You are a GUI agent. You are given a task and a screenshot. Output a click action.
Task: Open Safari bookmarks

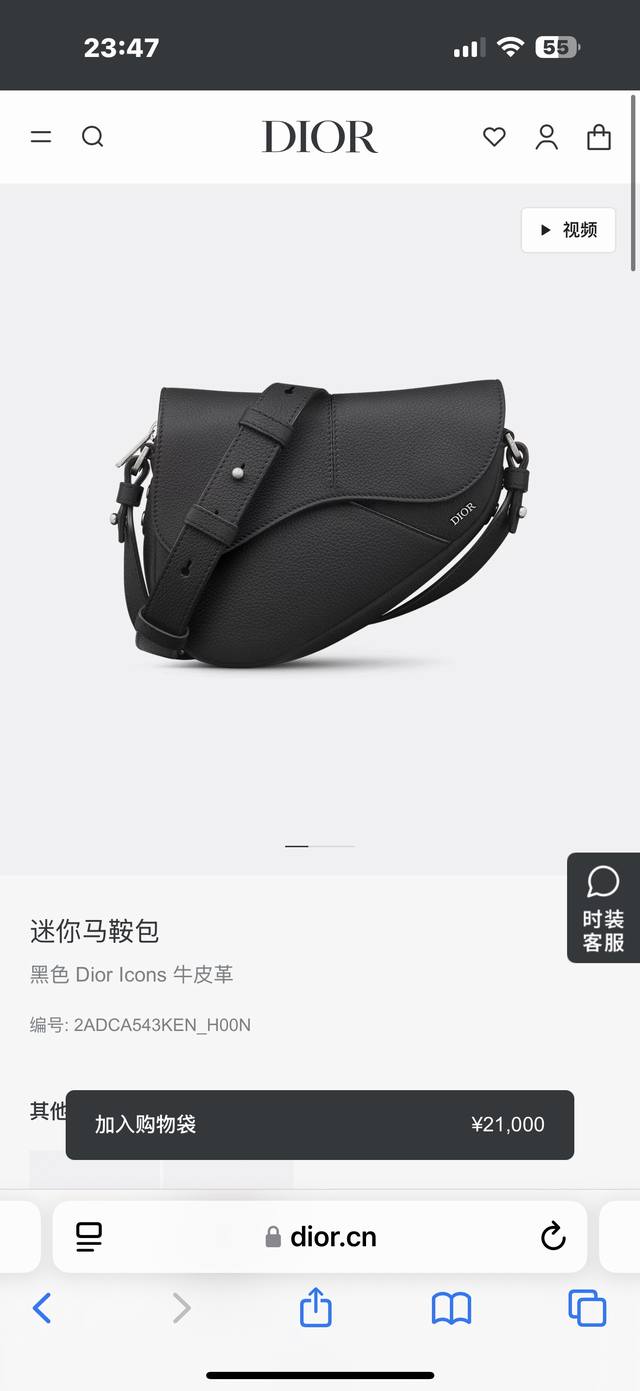click(451, 1307)
